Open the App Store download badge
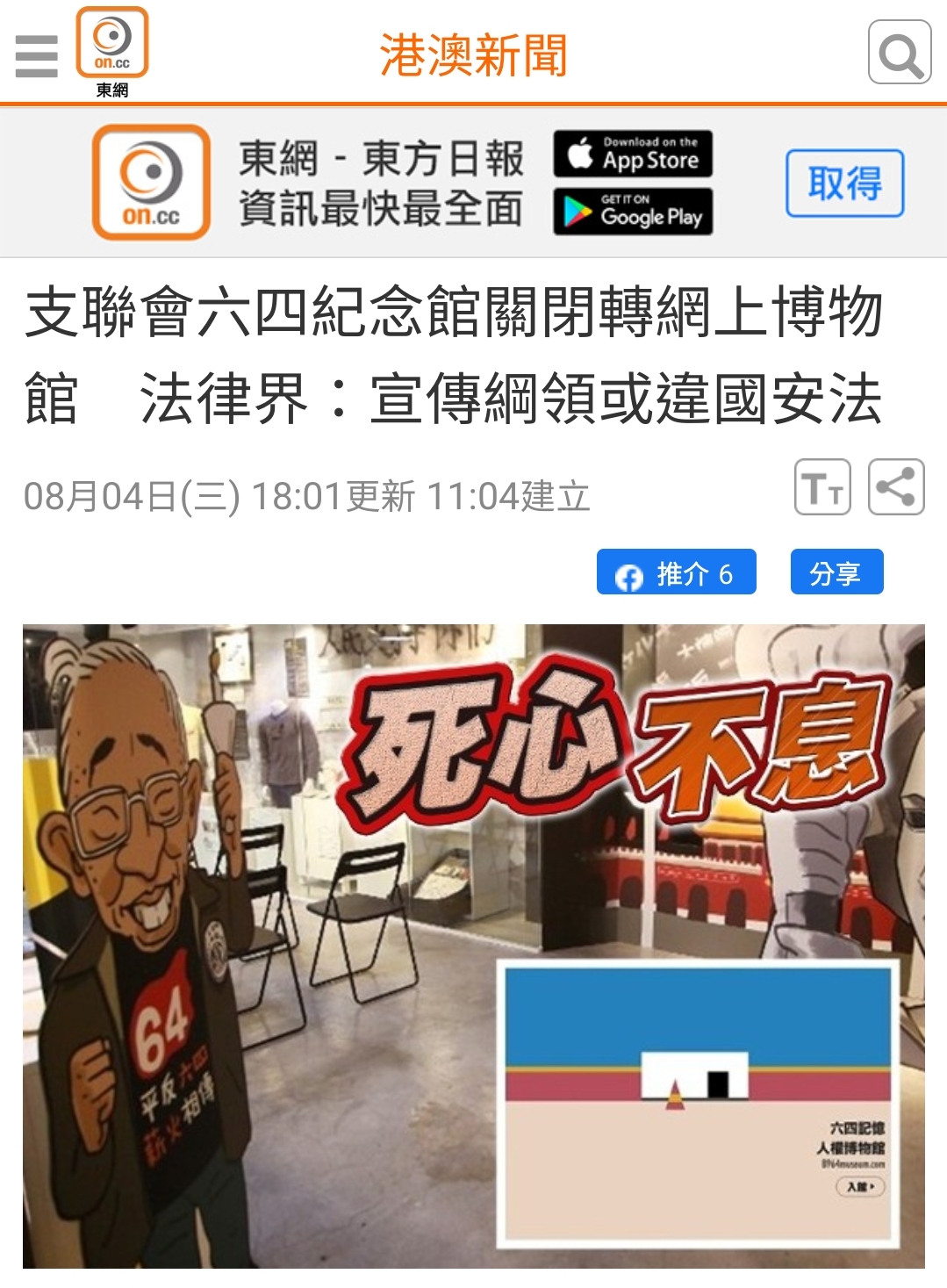This screenshot has width=947, height=1288. coord(633,155)
